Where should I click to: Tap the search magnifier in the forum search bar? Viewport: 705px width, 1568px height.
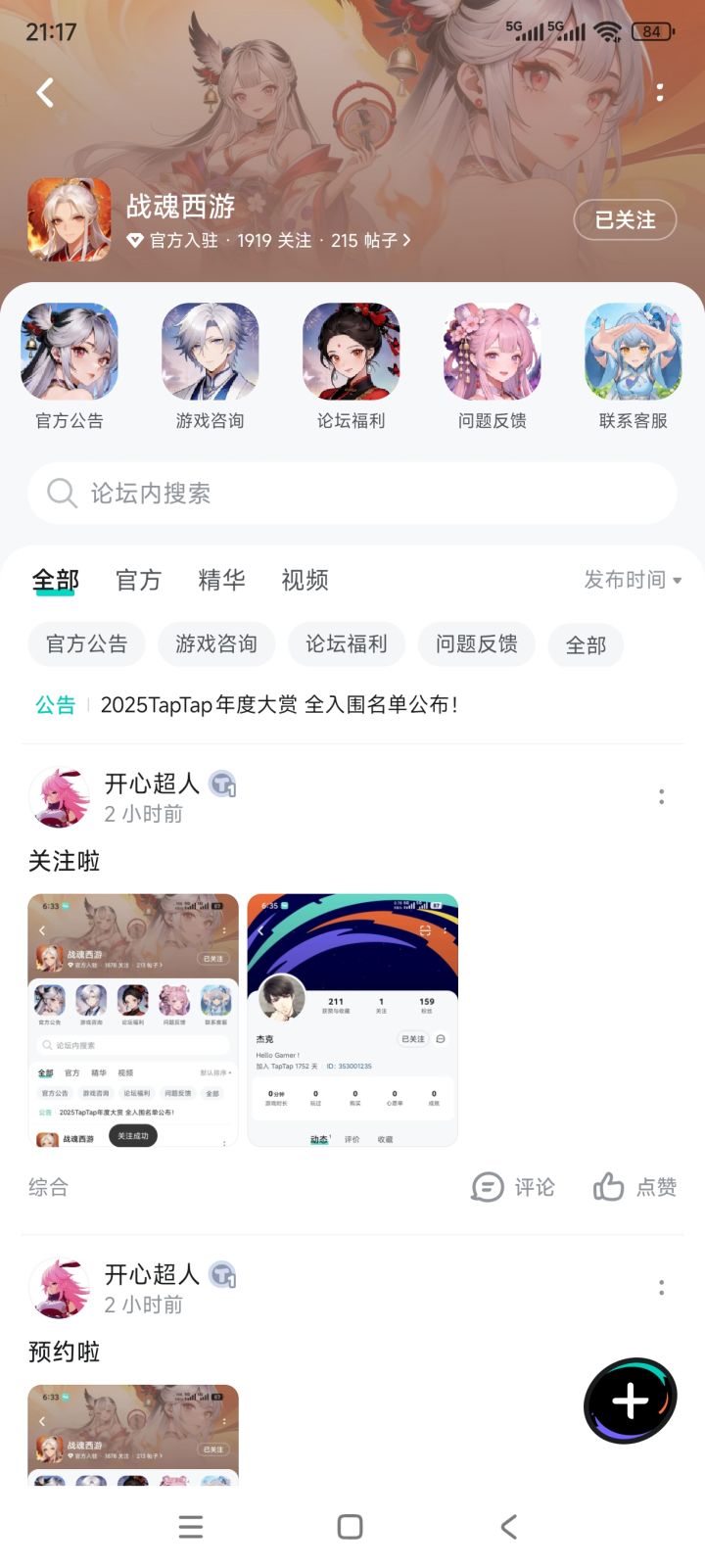click(62, 494)
